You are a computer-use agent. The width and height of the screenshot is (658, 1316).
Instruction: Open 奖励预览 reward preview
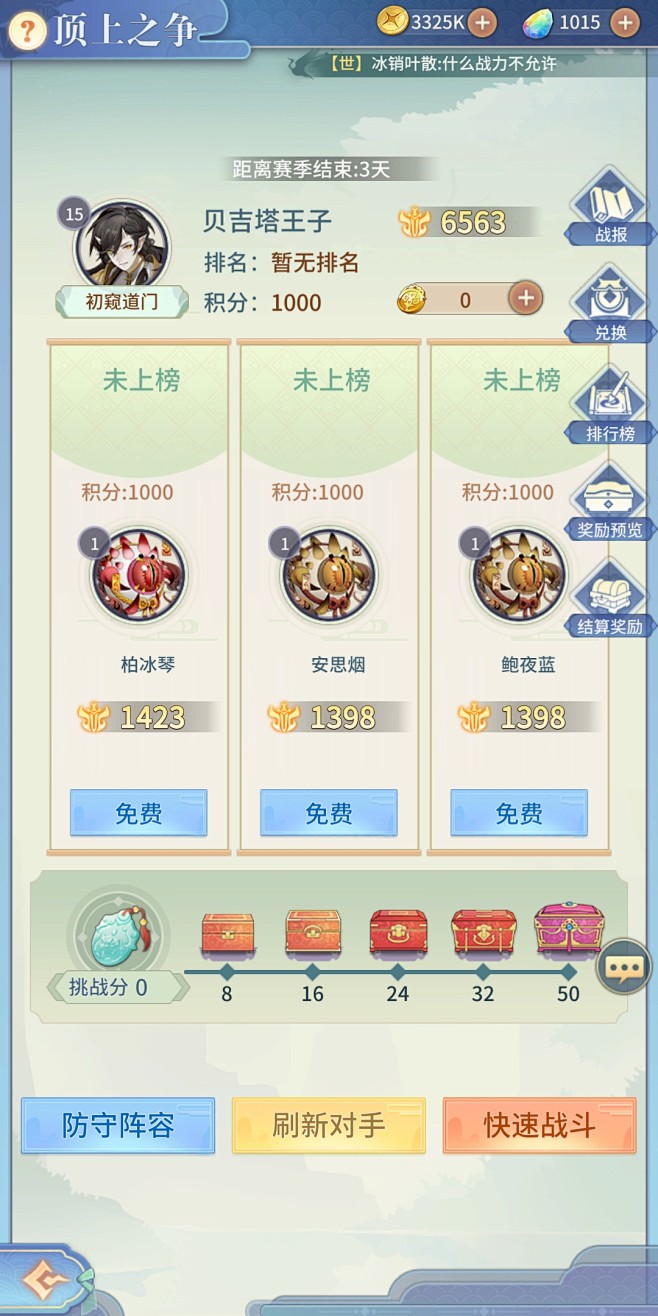611,502
